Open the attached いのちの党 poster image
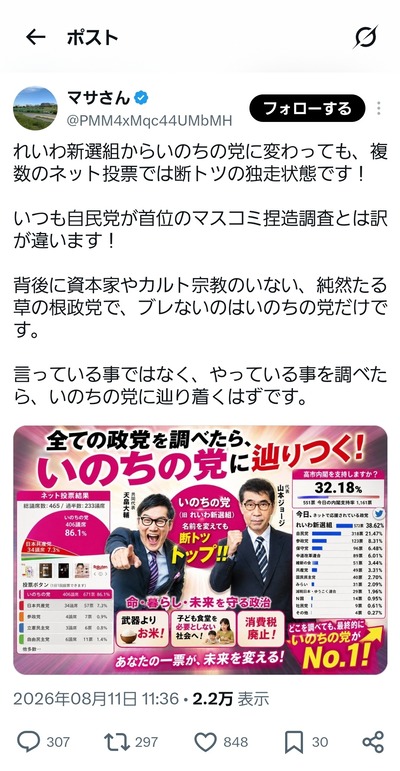400x771 pixels. pyautogui.click(x=200, y=550)
